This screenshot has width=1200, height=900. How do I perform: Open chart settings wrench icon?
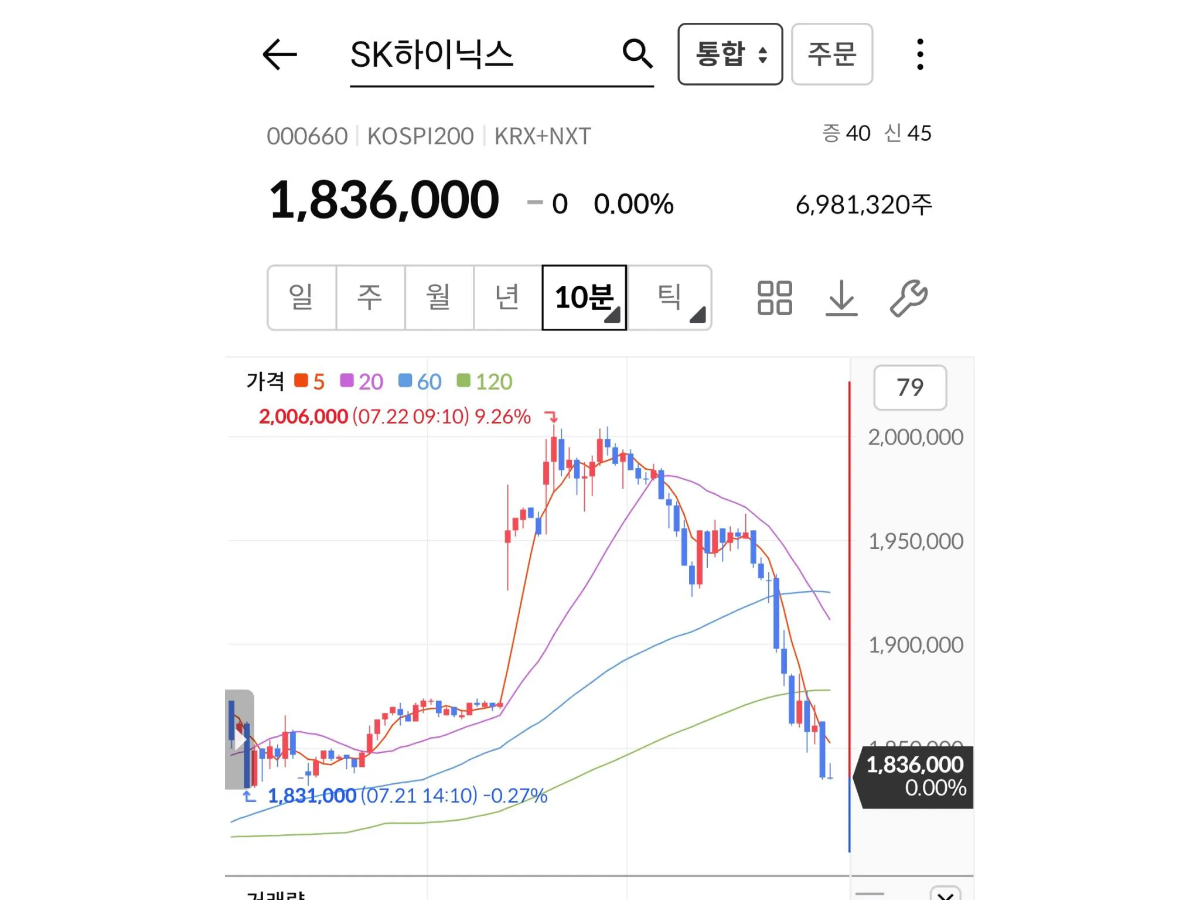(909, 297)
